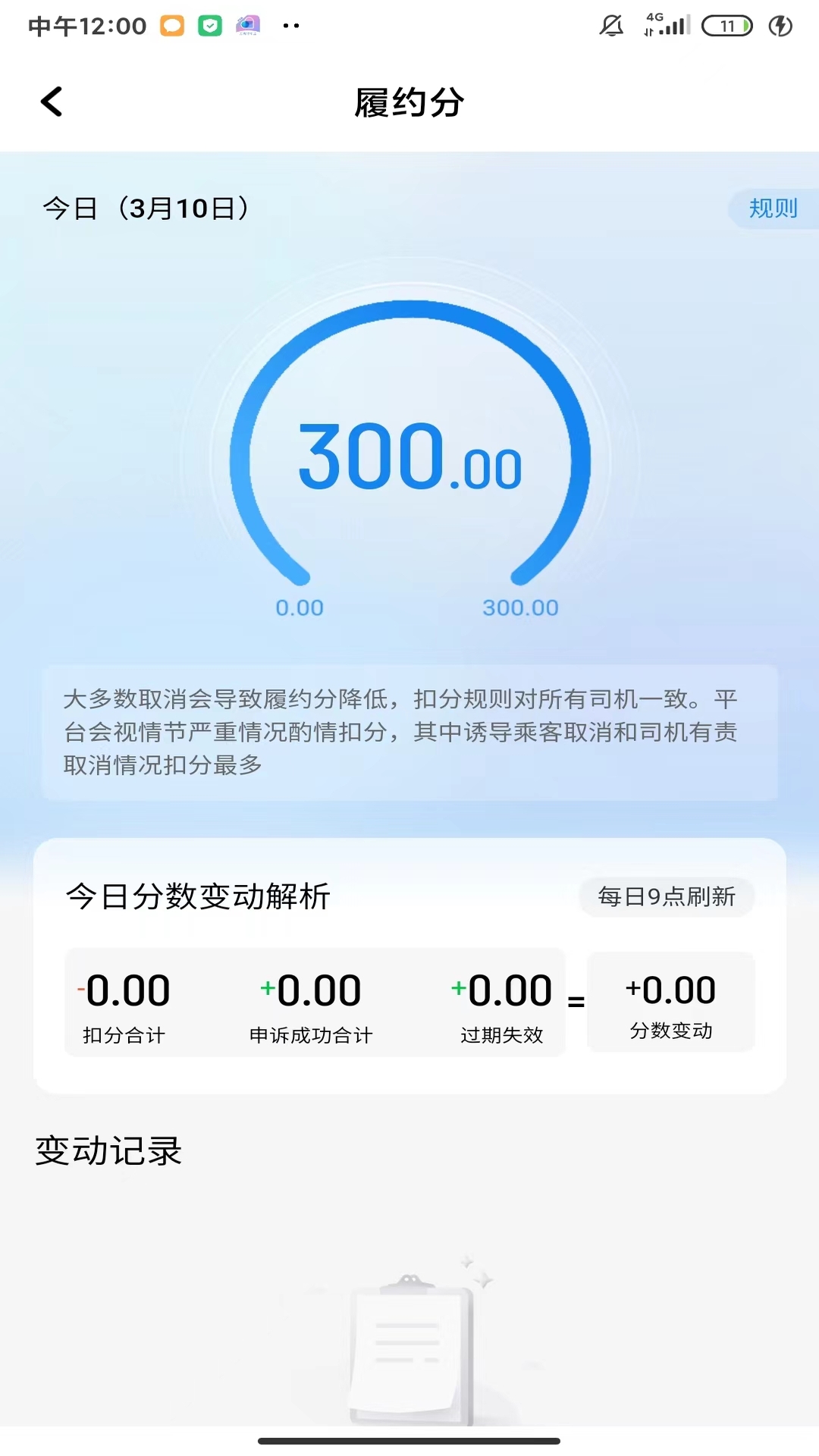Tap the 今日（3月10日）date label
The width and height of the screenshot is (819, 1456).
click(146, 209)
